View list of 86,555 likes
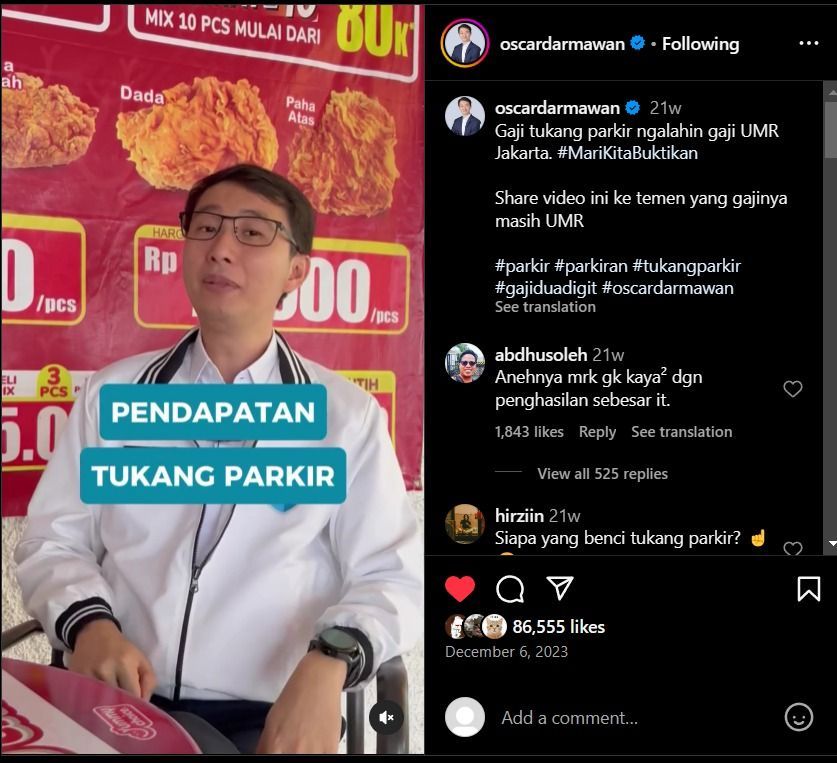The height and width of the screenshot is (763, 837). tap(558, 627)
